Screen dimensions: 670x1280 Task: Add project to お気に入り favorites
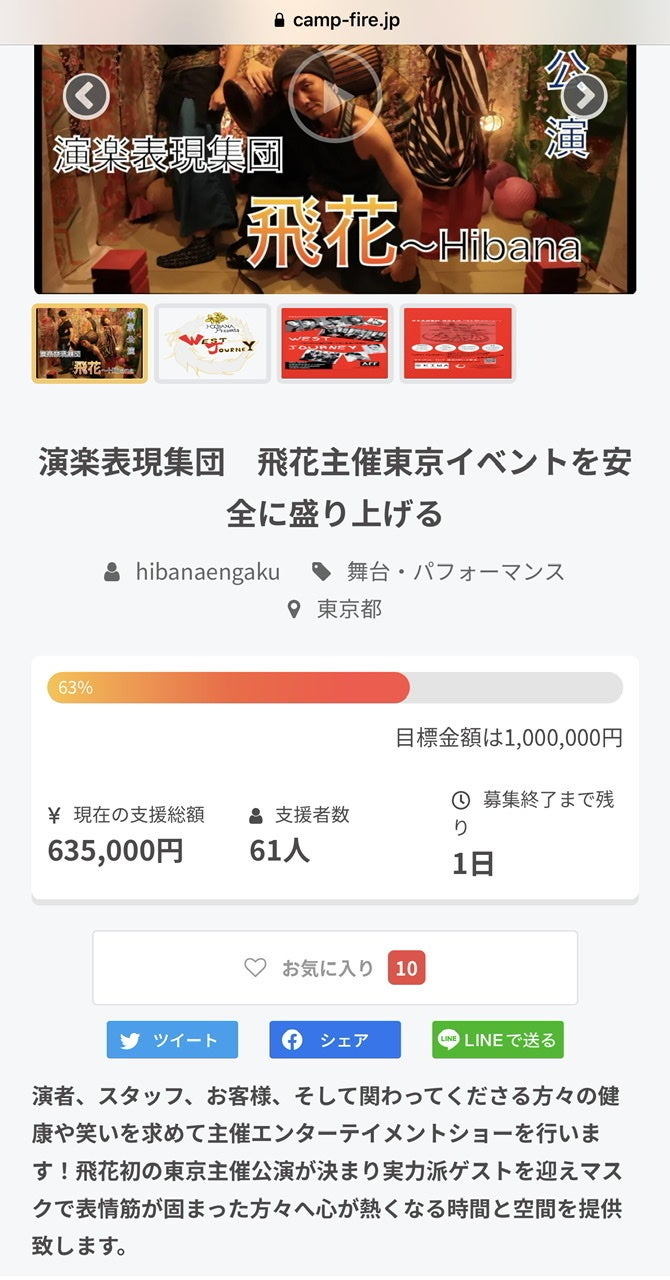[335, 968]
